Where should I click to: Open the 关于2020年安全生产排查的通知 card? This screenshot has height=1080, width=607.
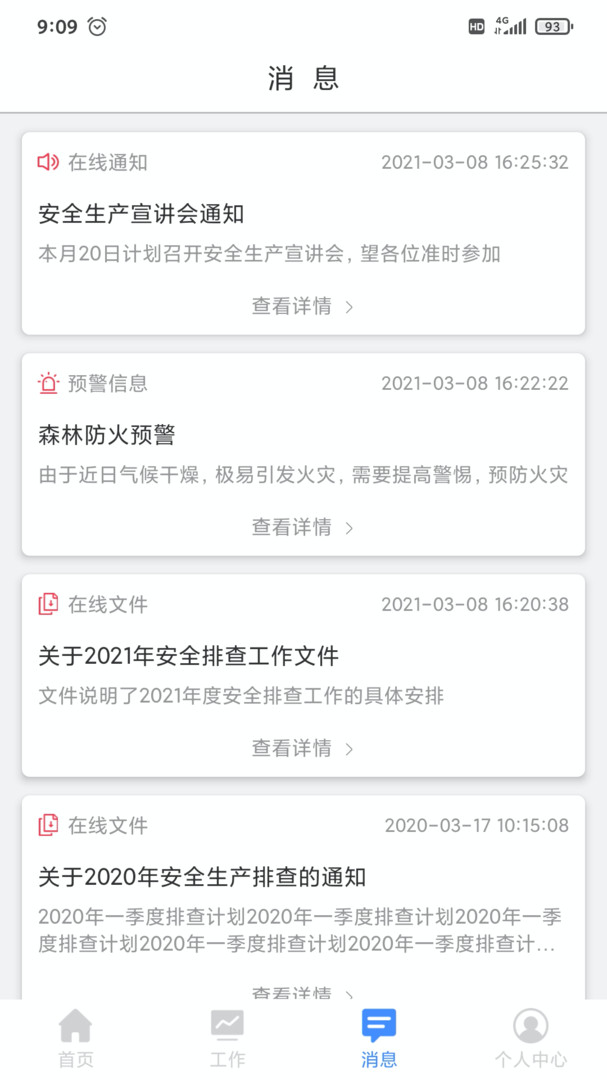302,878
